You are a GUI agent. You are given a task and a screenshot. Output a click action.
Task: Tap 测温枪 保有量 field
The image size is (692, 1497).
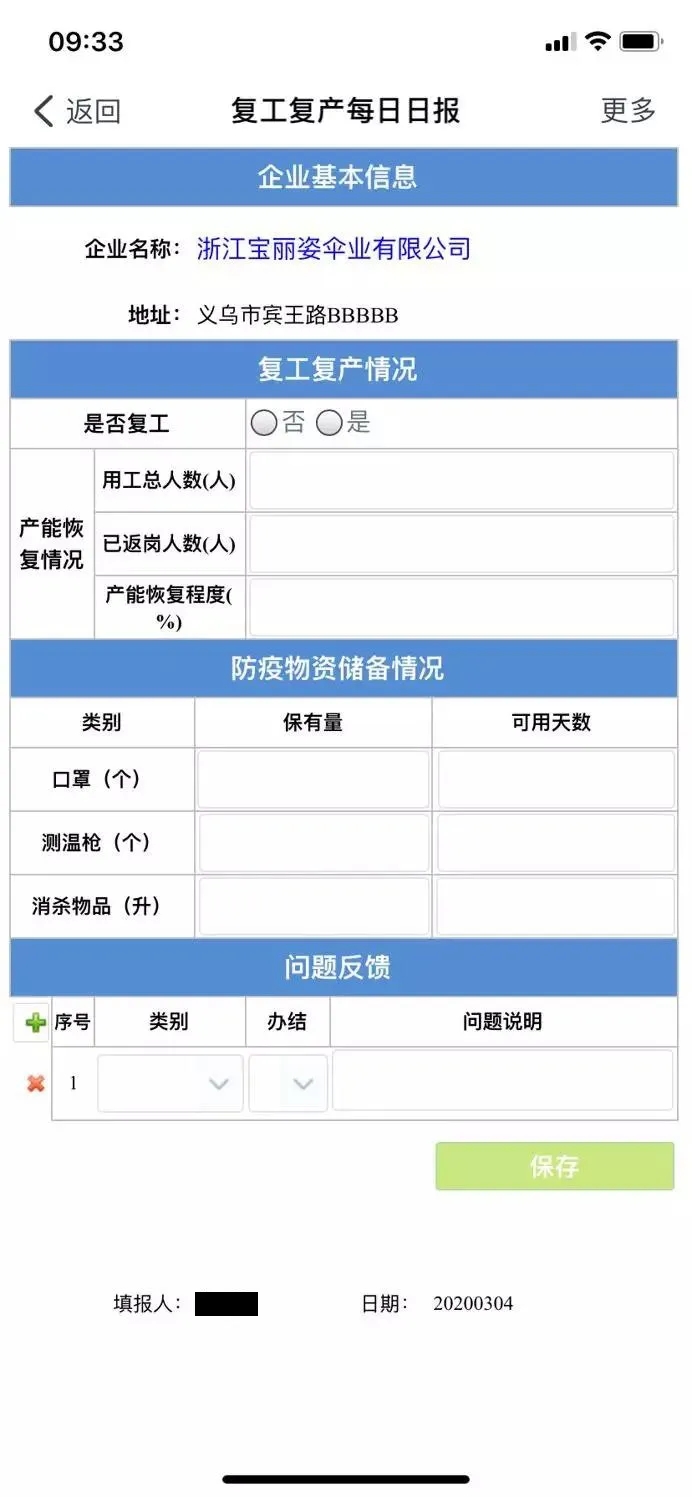pyautogui.click(x=313, y=843)
